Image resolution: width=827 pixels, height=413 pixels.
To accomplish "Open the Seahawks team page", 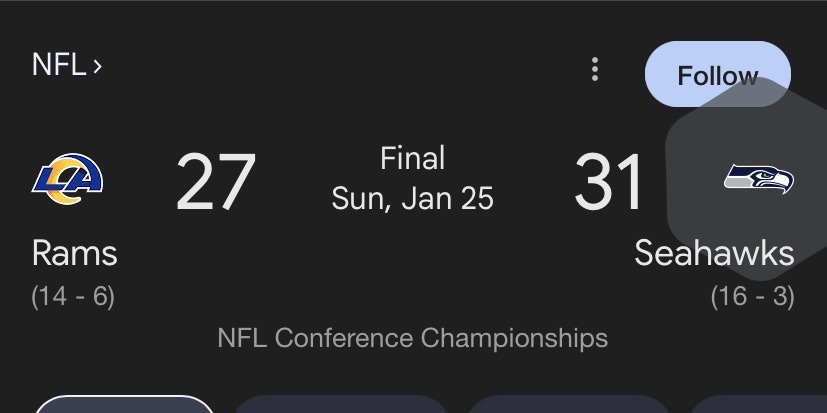I will 714,253.
